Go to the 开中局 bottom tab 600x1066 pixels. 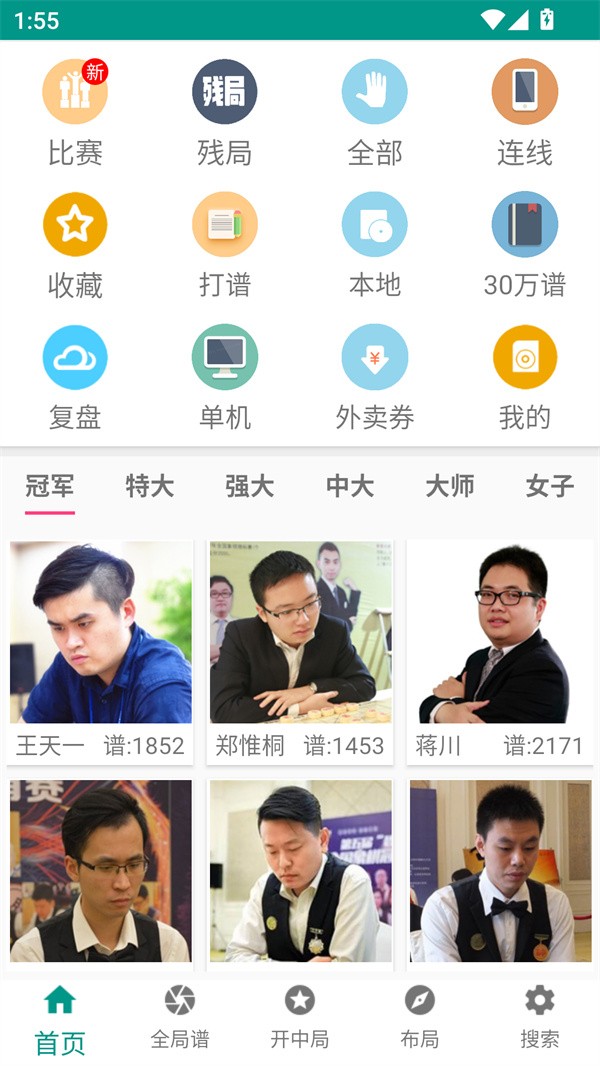pyautogui.click(x=300, y=1017)
